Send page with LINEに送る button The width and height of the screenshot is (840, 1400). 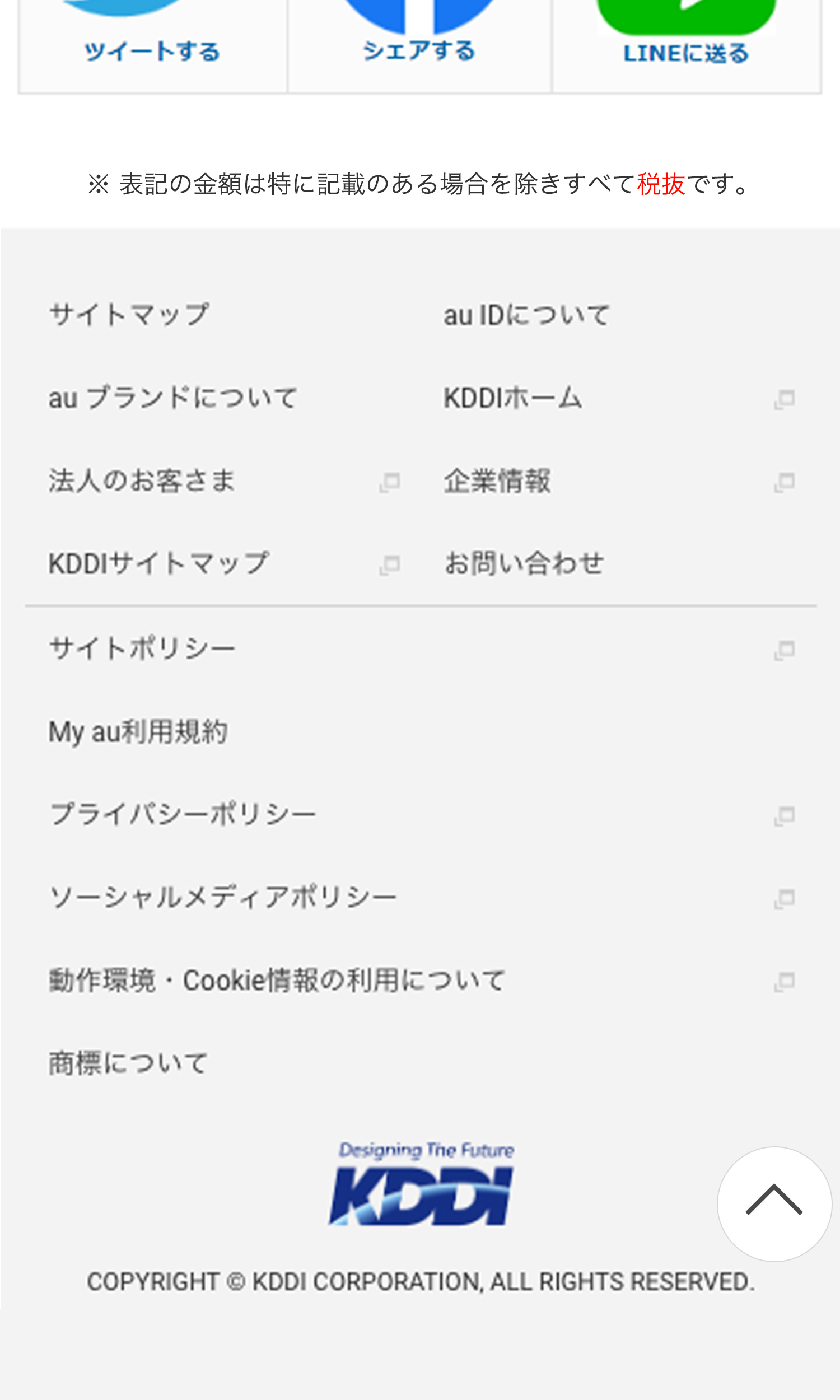[x=687, y=46]
